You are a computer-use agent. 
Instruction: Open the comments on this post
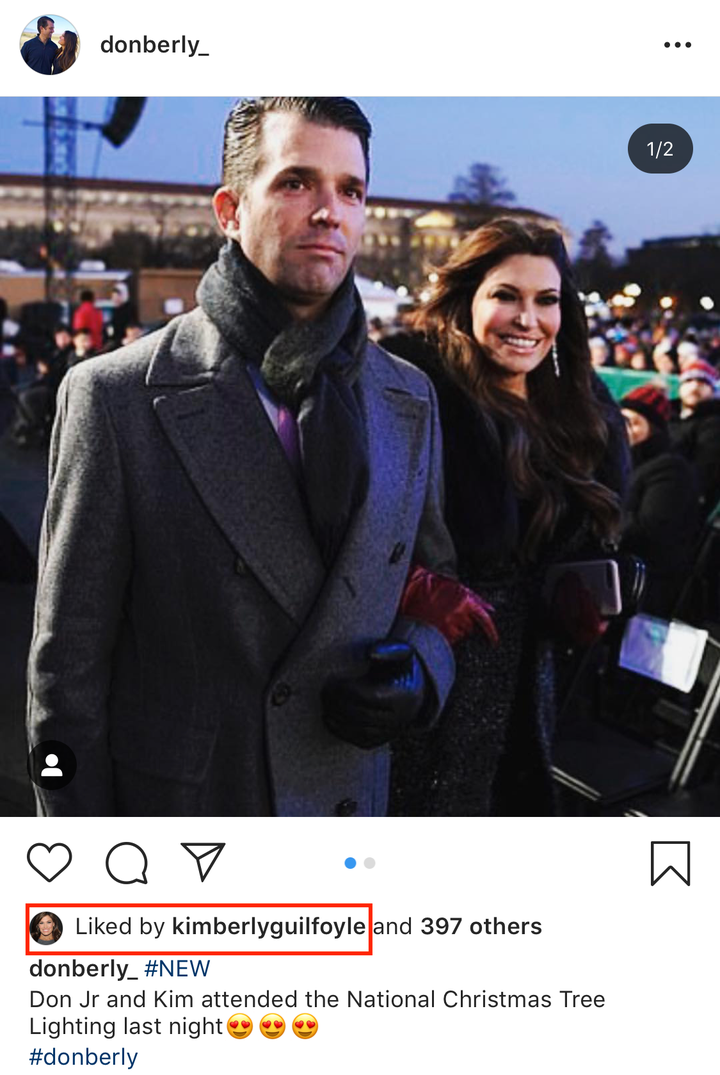tap(127, 862)
